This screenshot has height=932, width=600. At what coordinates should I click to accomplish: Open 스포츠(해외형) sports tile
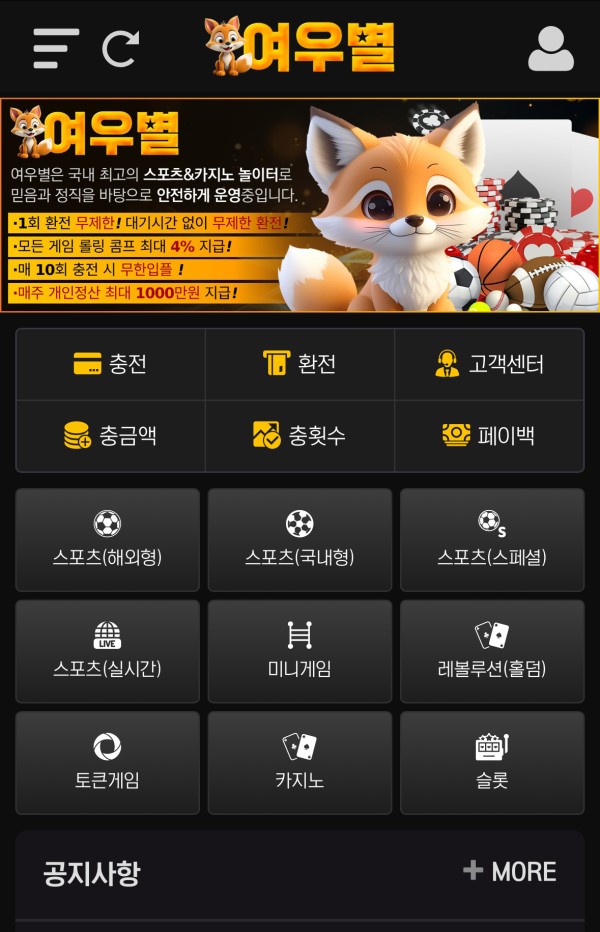[107, 540]
